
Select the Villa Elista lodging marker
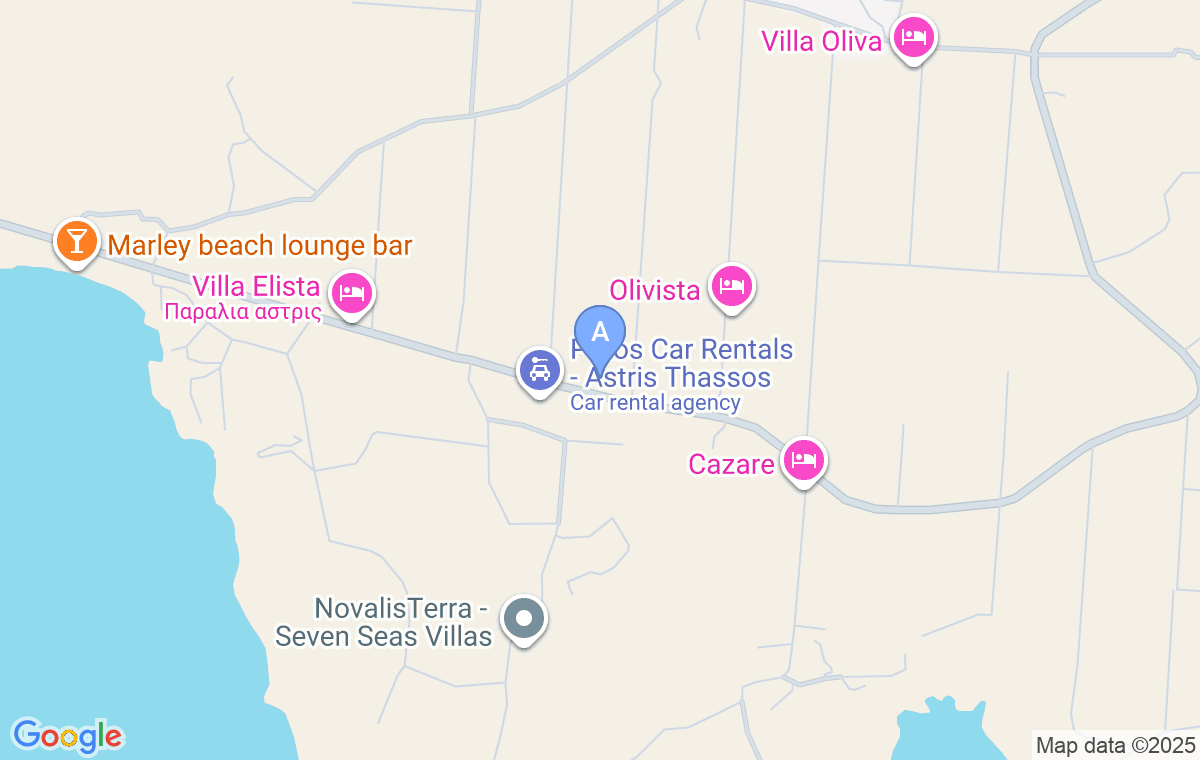pyautogui.click(x=351, y=293)
